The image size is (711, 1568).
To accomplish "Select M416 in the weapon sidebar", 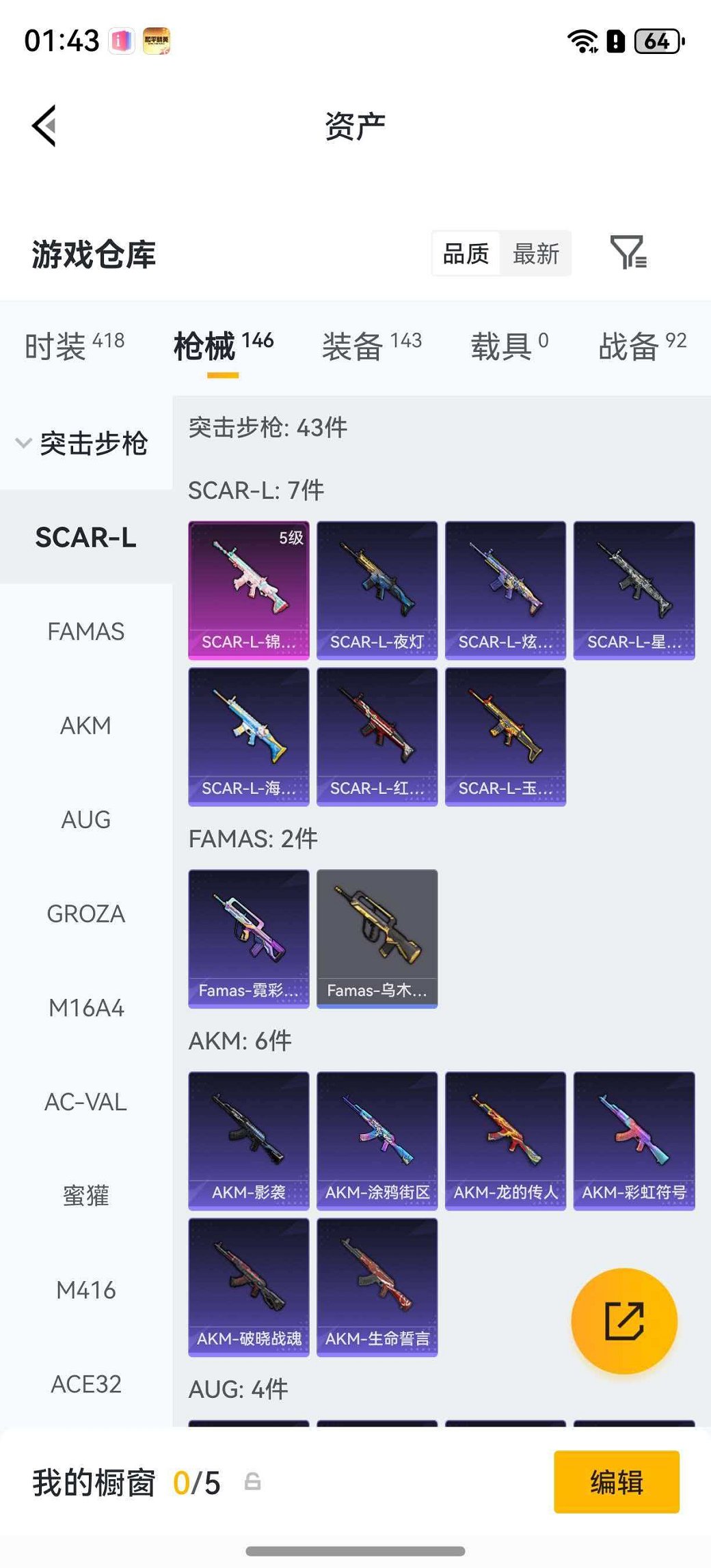I will (86, 1289).
